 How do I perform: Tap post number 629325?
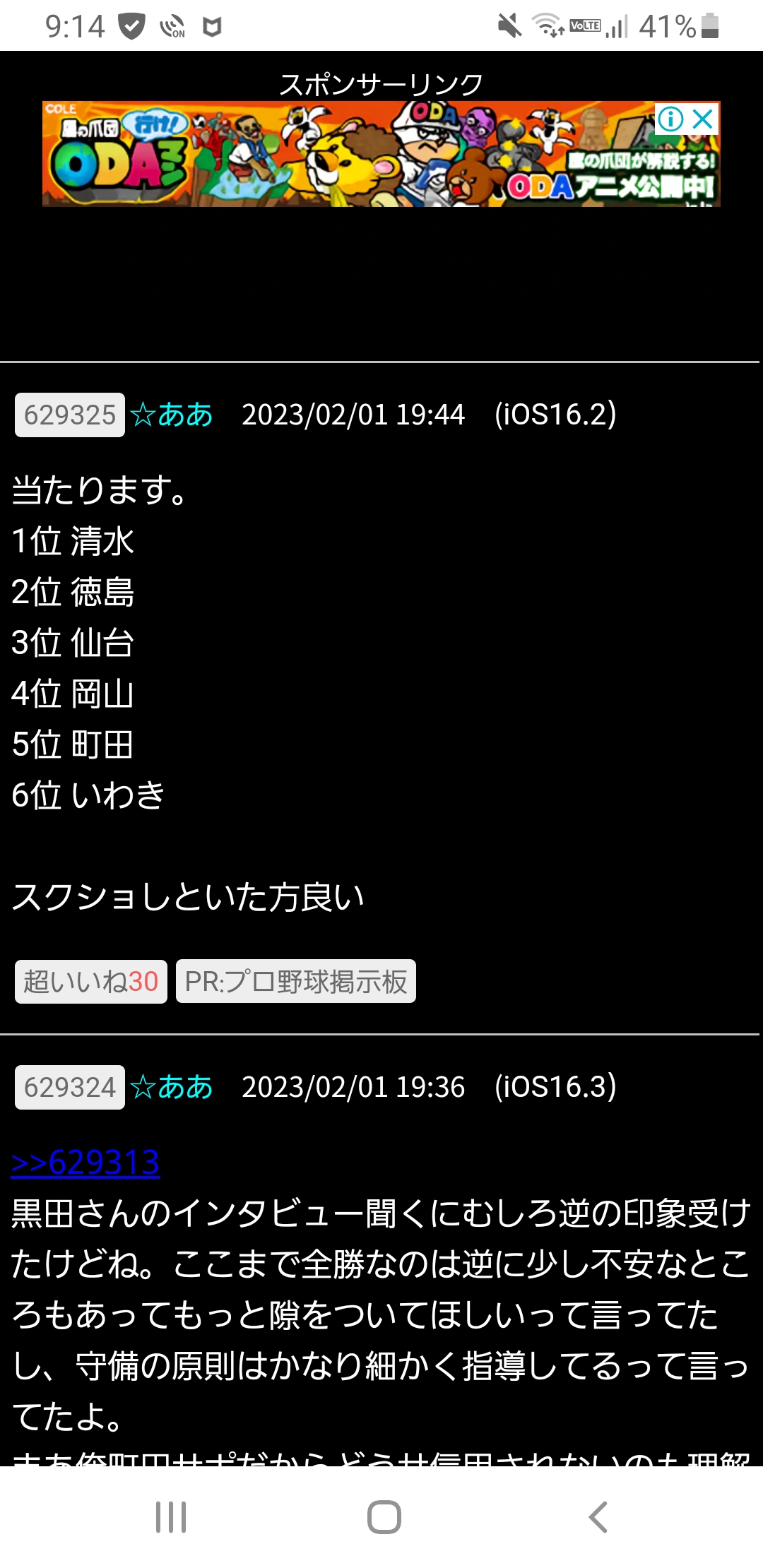[x=70, y=415]
